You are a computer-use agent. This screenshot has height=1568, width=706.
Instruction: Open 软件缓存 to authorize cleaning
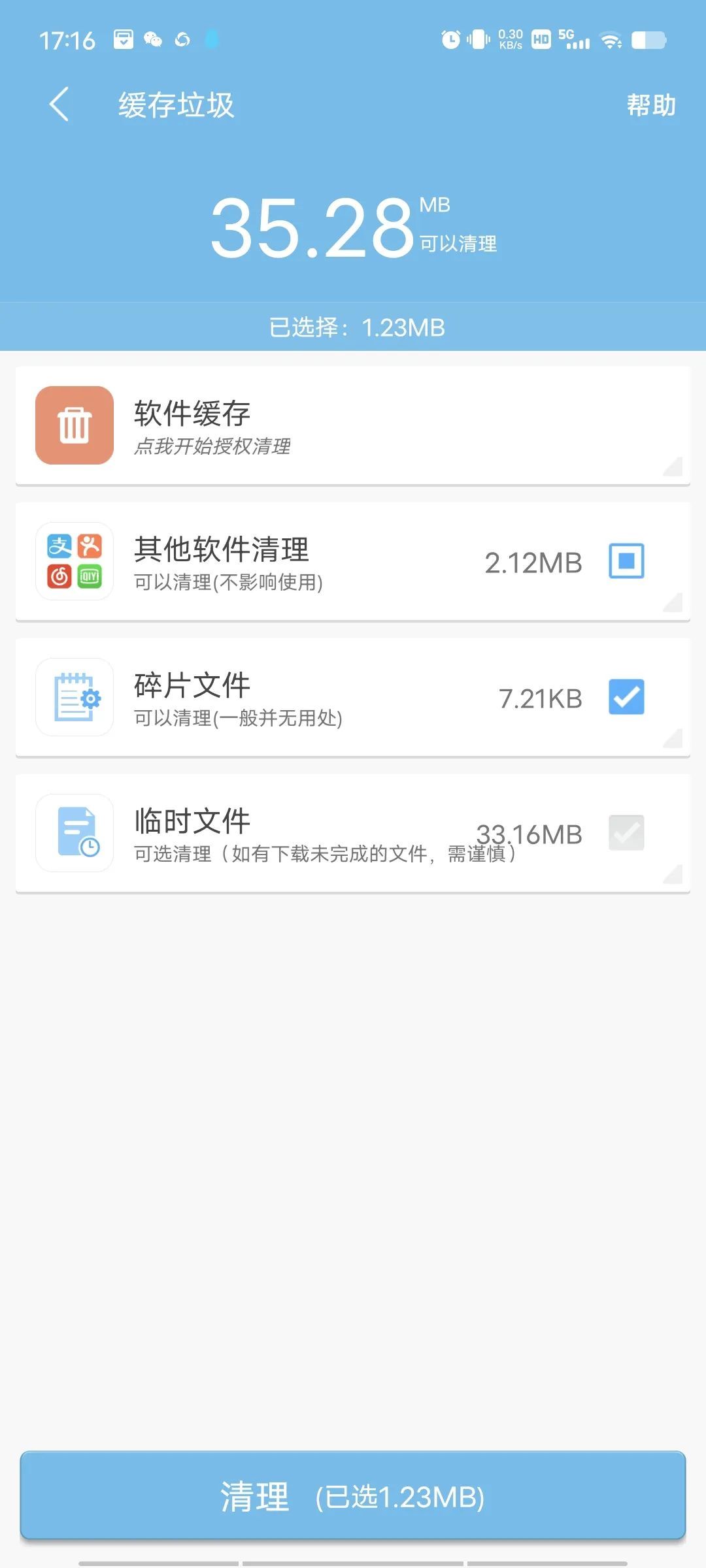pyautogui.click(x=353, y=425)
